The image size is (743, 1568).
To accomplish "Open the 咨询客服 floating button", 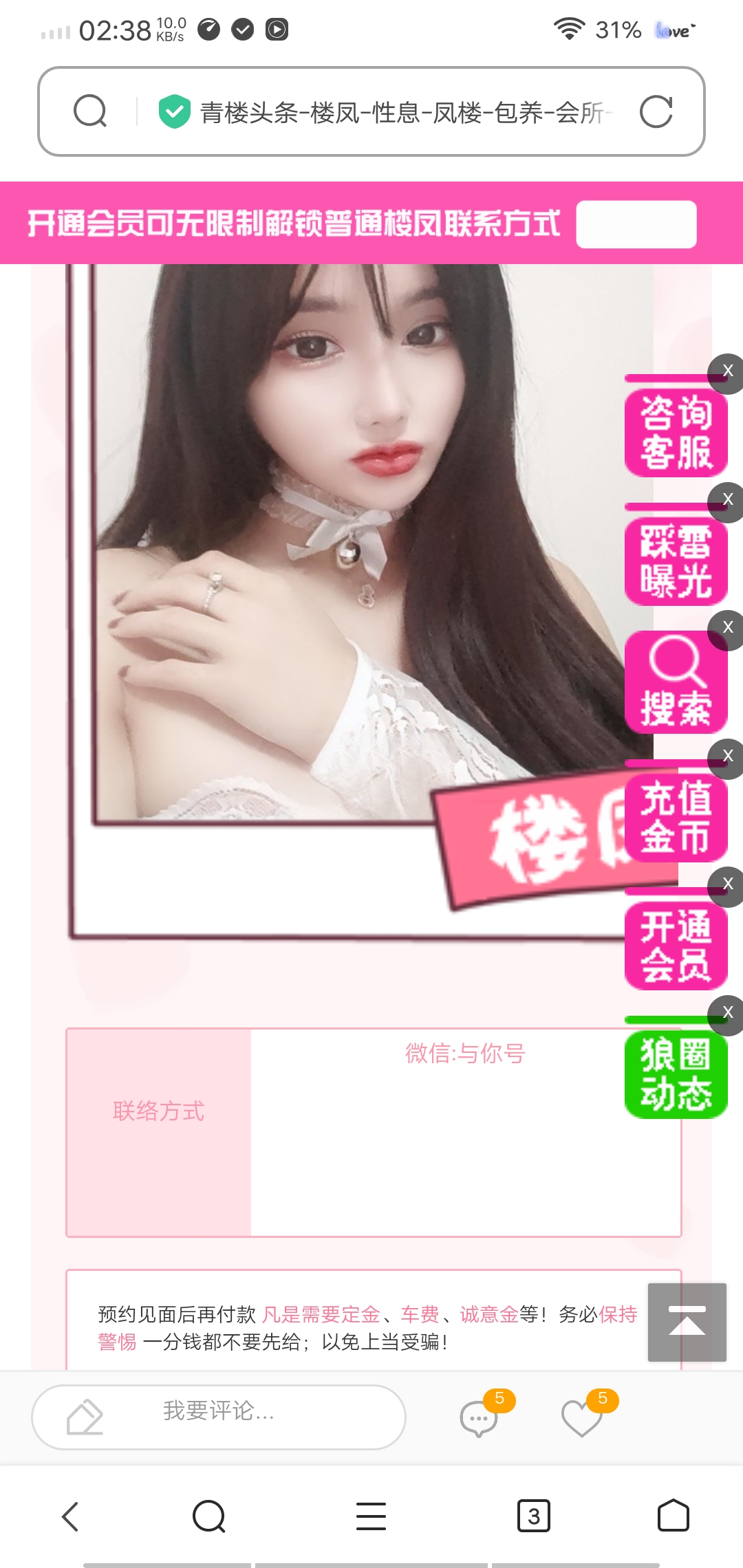I will [x=676, y=433].
